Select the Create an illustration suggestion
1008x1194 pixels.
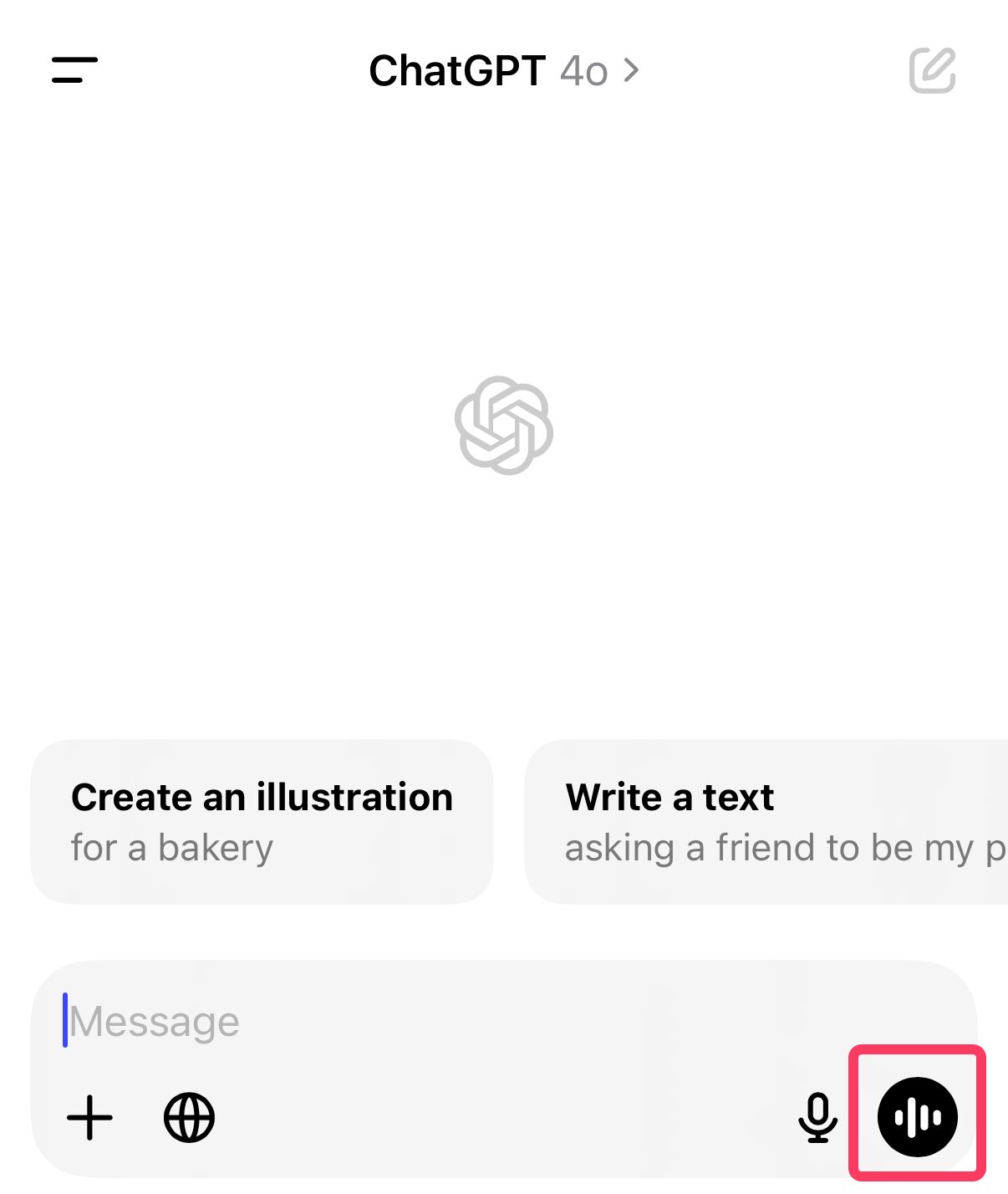pos(262,821)
